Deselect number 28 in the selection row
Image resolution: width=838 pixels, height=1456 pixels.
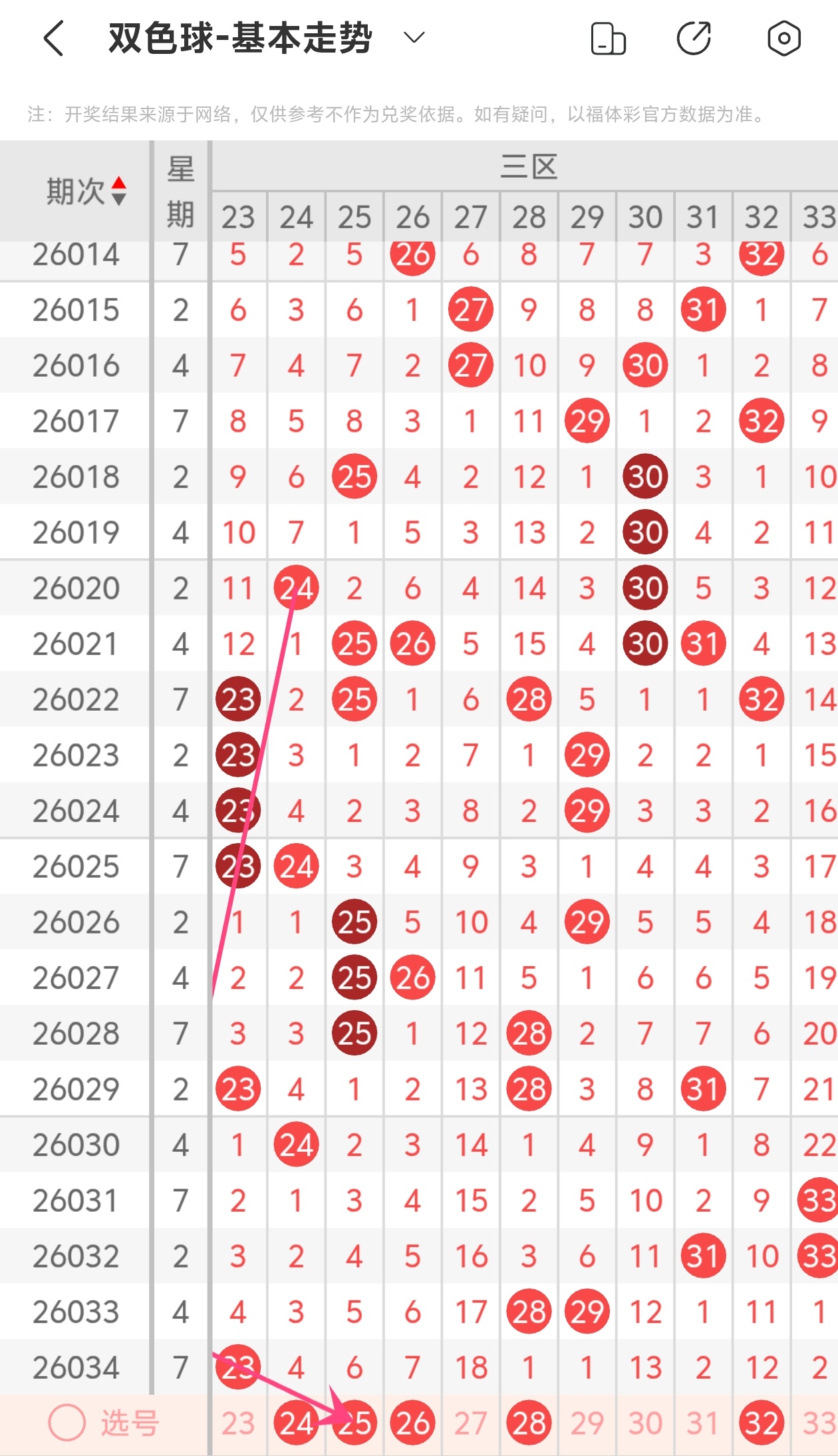(529, 1423)
